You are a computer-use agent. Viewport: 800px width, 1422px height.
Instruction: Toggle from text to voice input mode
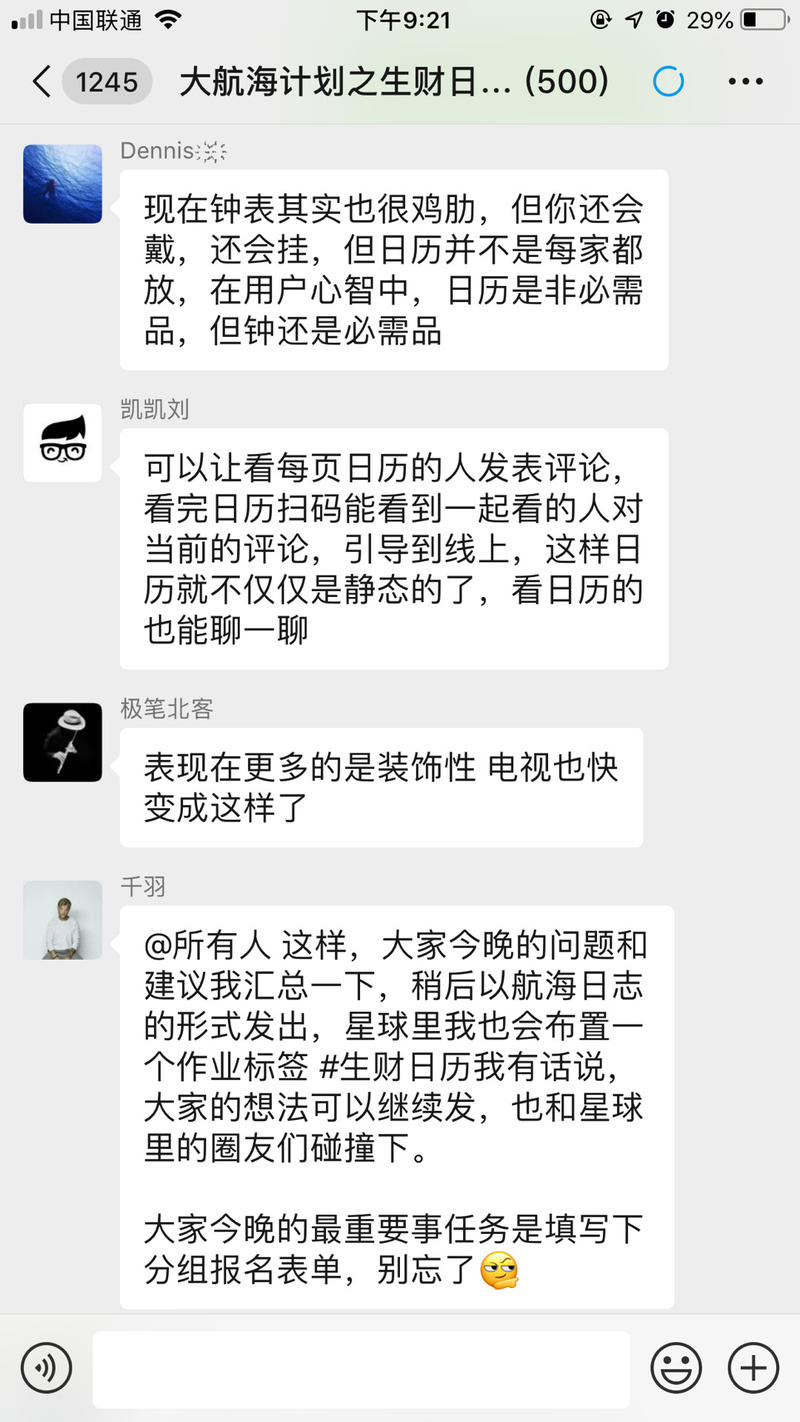(47, 1367)
